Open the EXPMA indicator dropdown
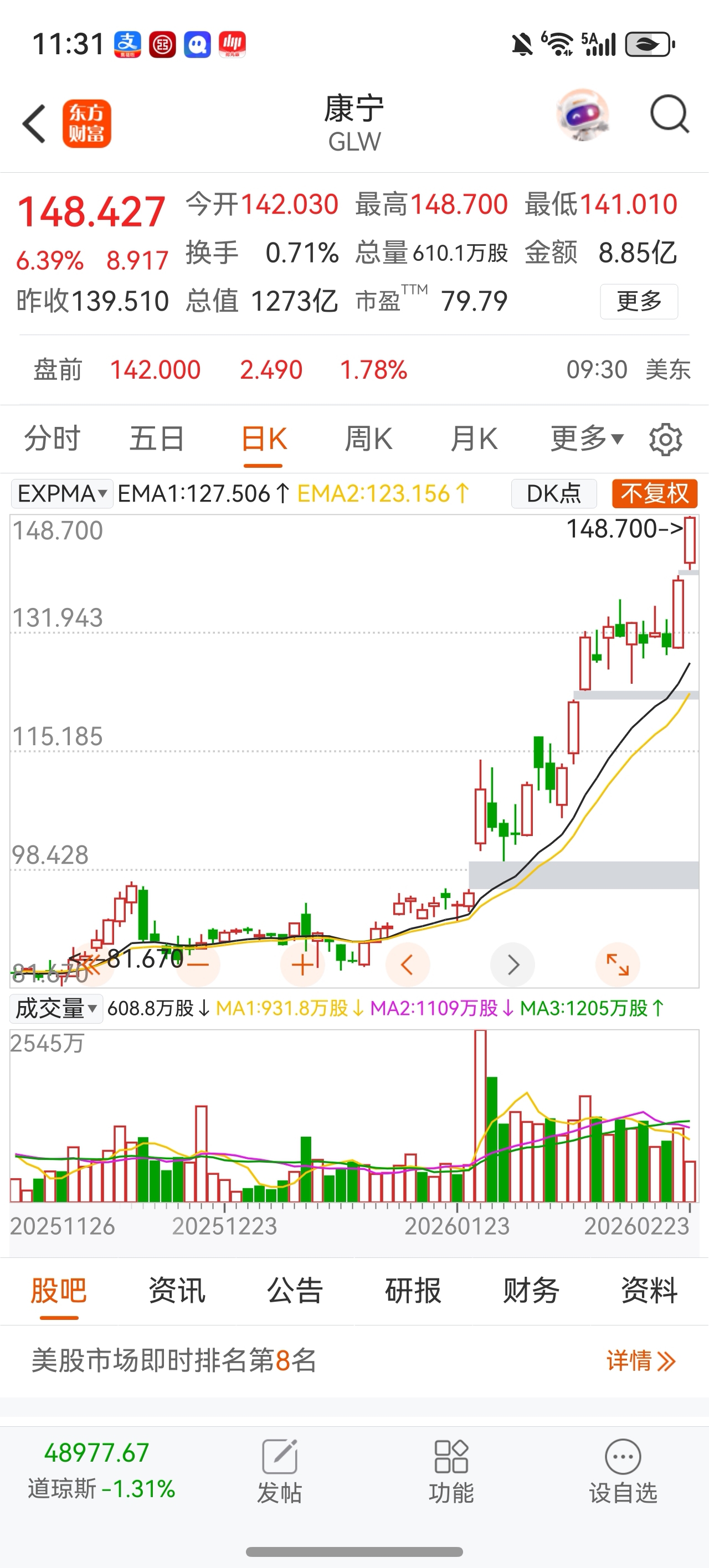Image resolution: width=709 pixels, height=1568 pixels. pos(61,493)
